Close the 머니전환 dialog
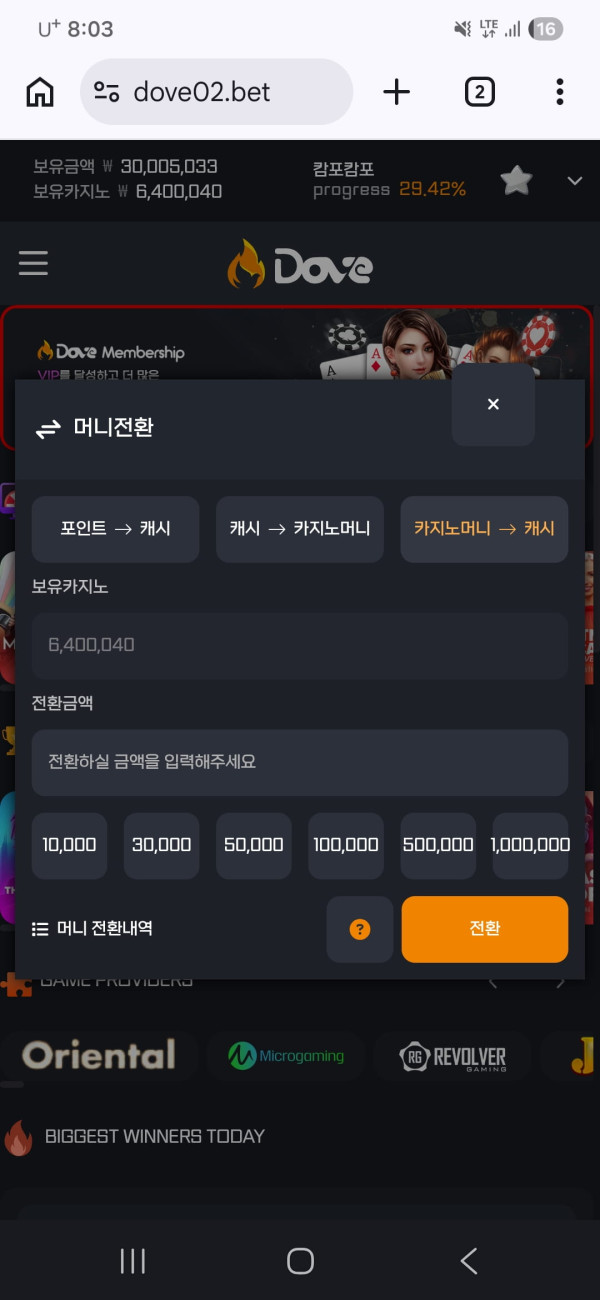The width and height of the screenshot is (600, 1300). [493, 404]
